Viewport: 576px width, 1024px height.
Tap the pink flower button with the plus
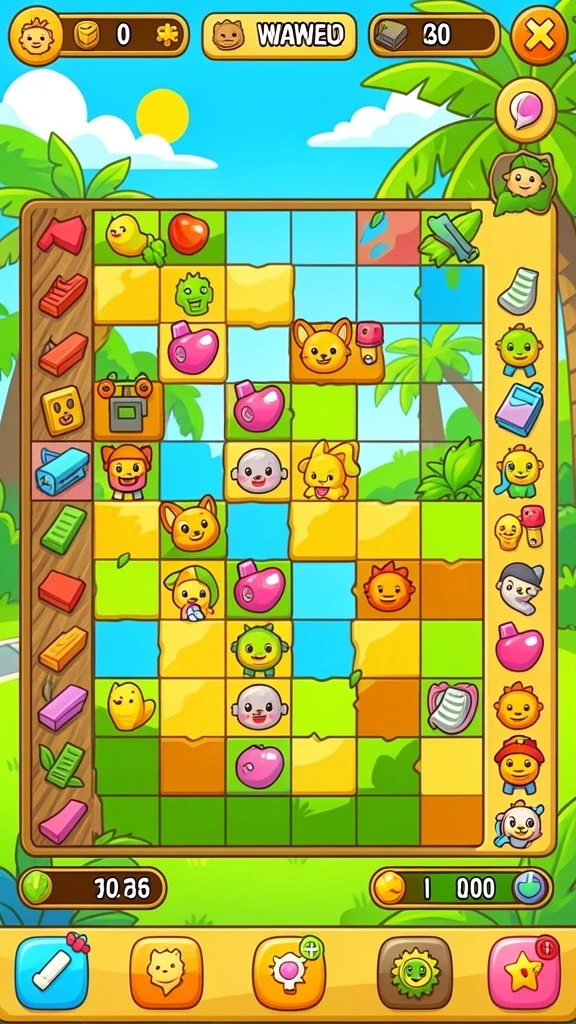pyautogui.click(x=289, y=973)
